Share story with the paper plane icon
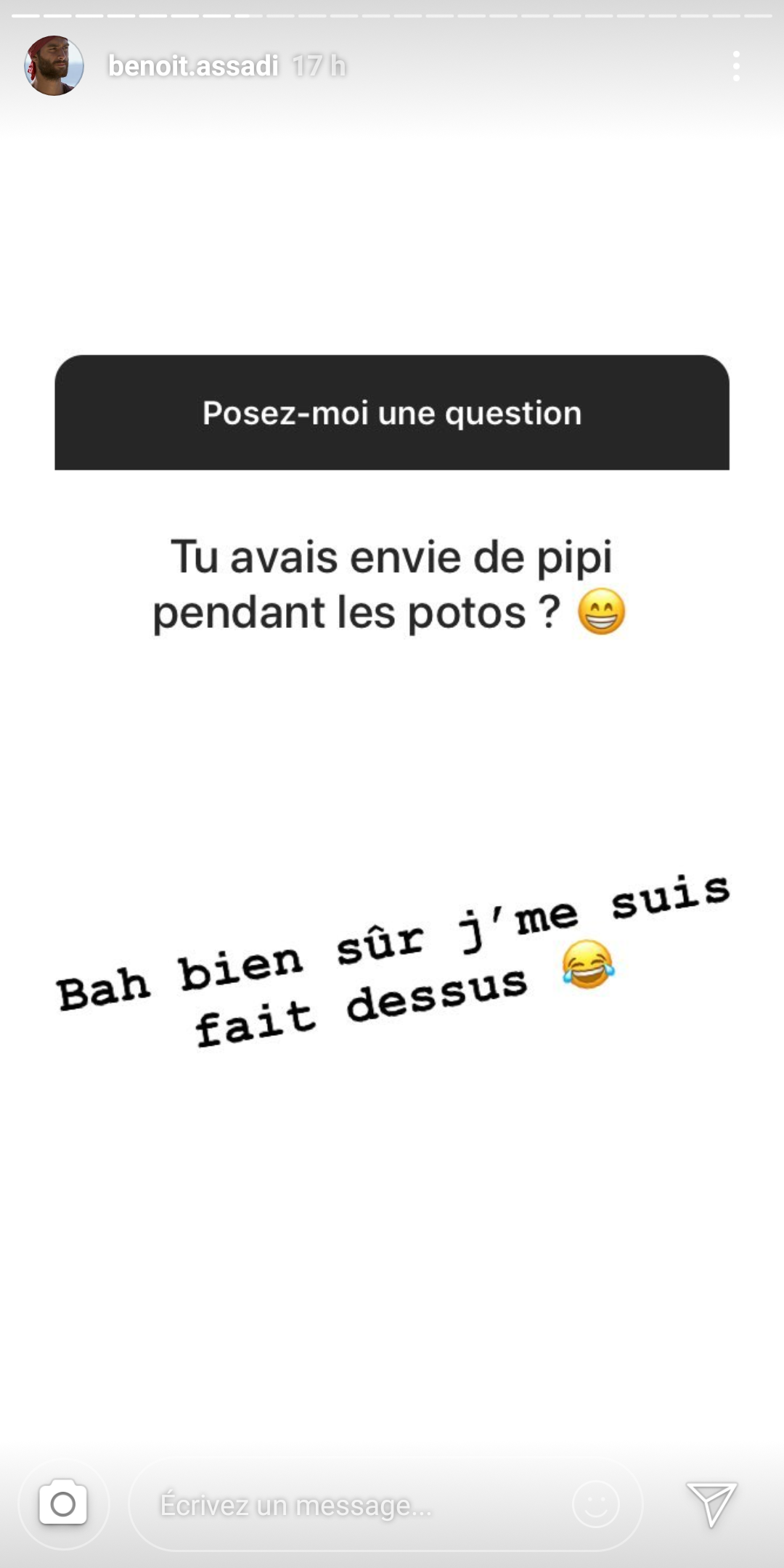The height and width of the screenshot is (1568, 784). pos(711,1504)
